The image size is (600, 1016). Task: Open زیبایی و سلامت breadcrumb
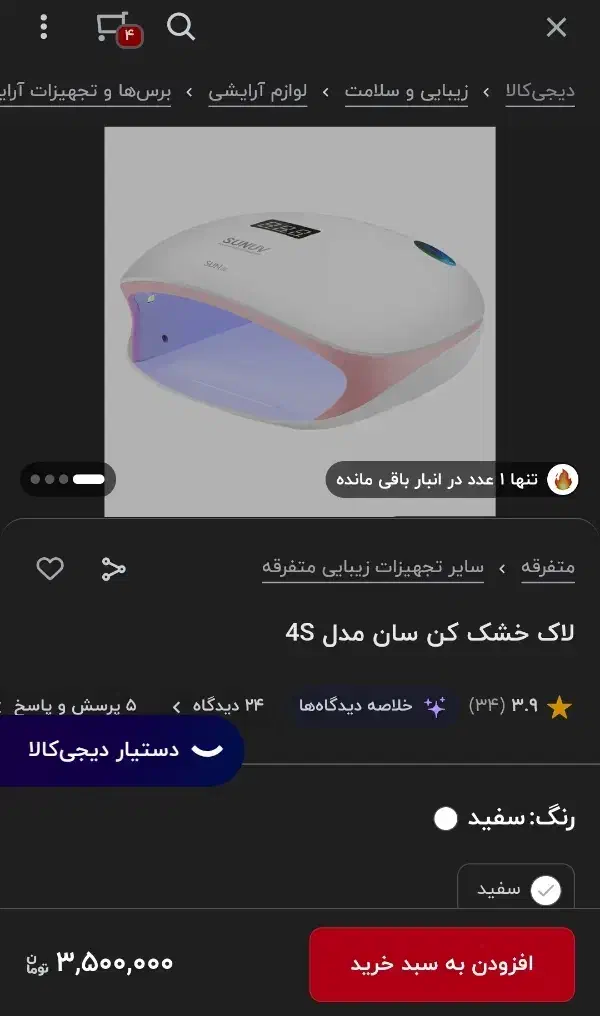pyautogui.click(x=406, y=91)
